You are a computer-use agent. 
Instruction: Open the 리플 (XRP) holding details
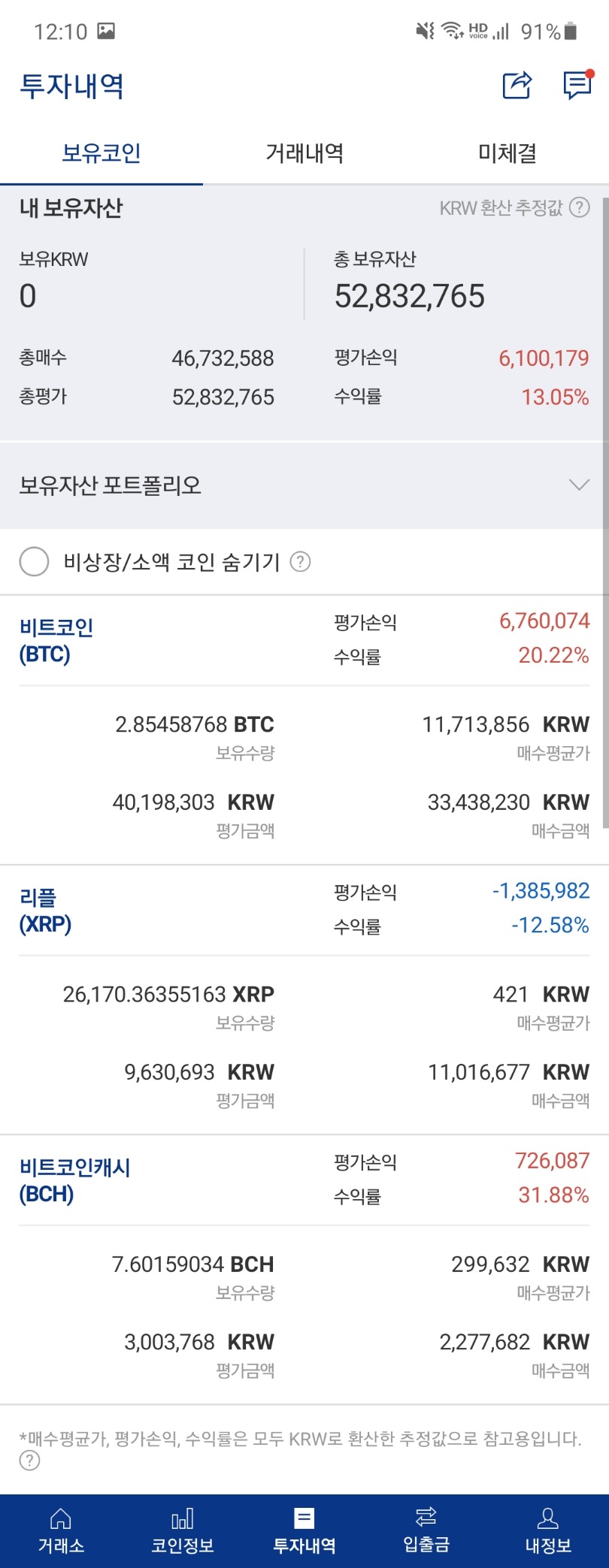point(45,909)
